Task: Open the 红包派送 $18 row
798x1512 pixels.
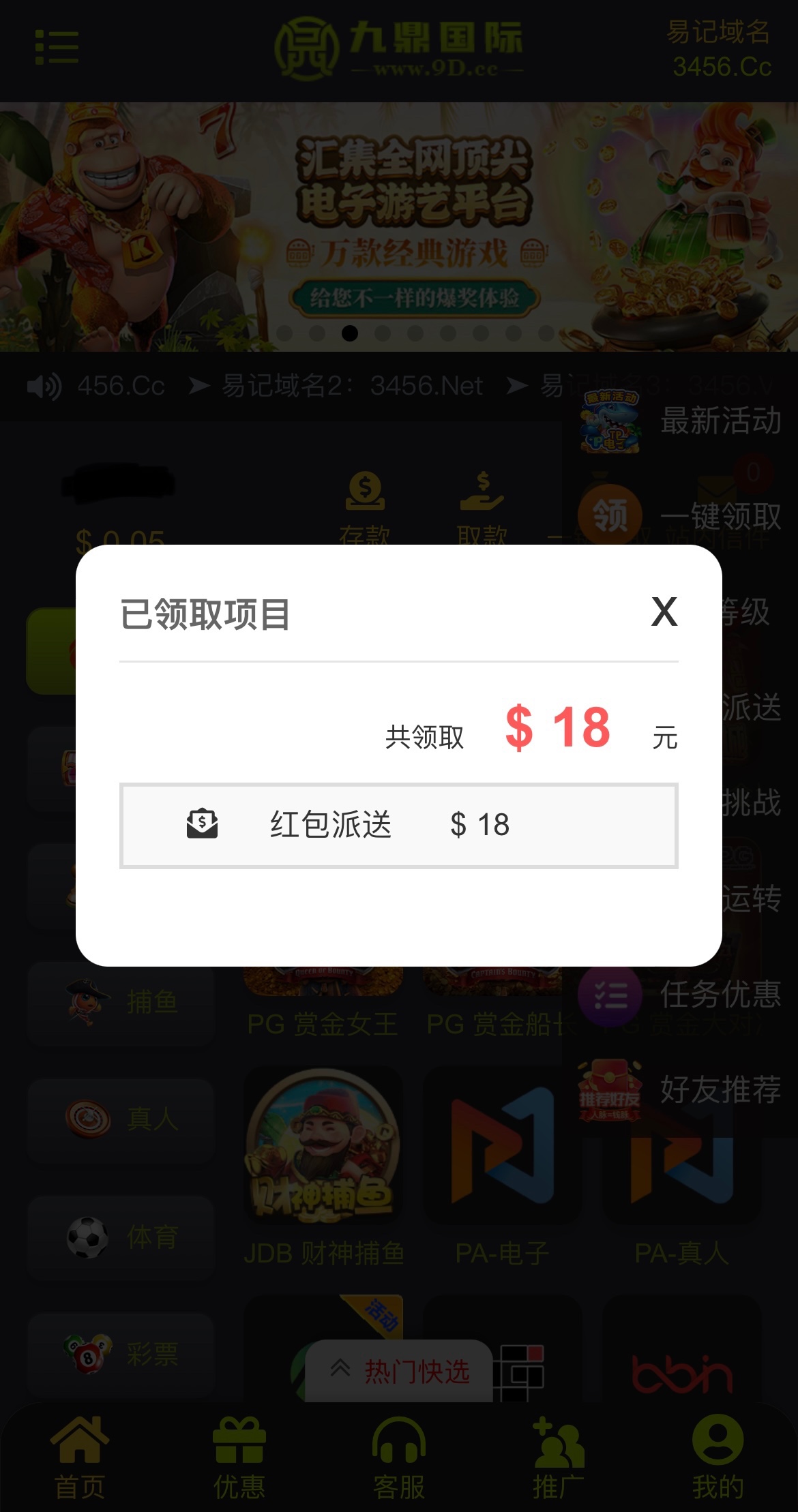Action: click(398, 826)
